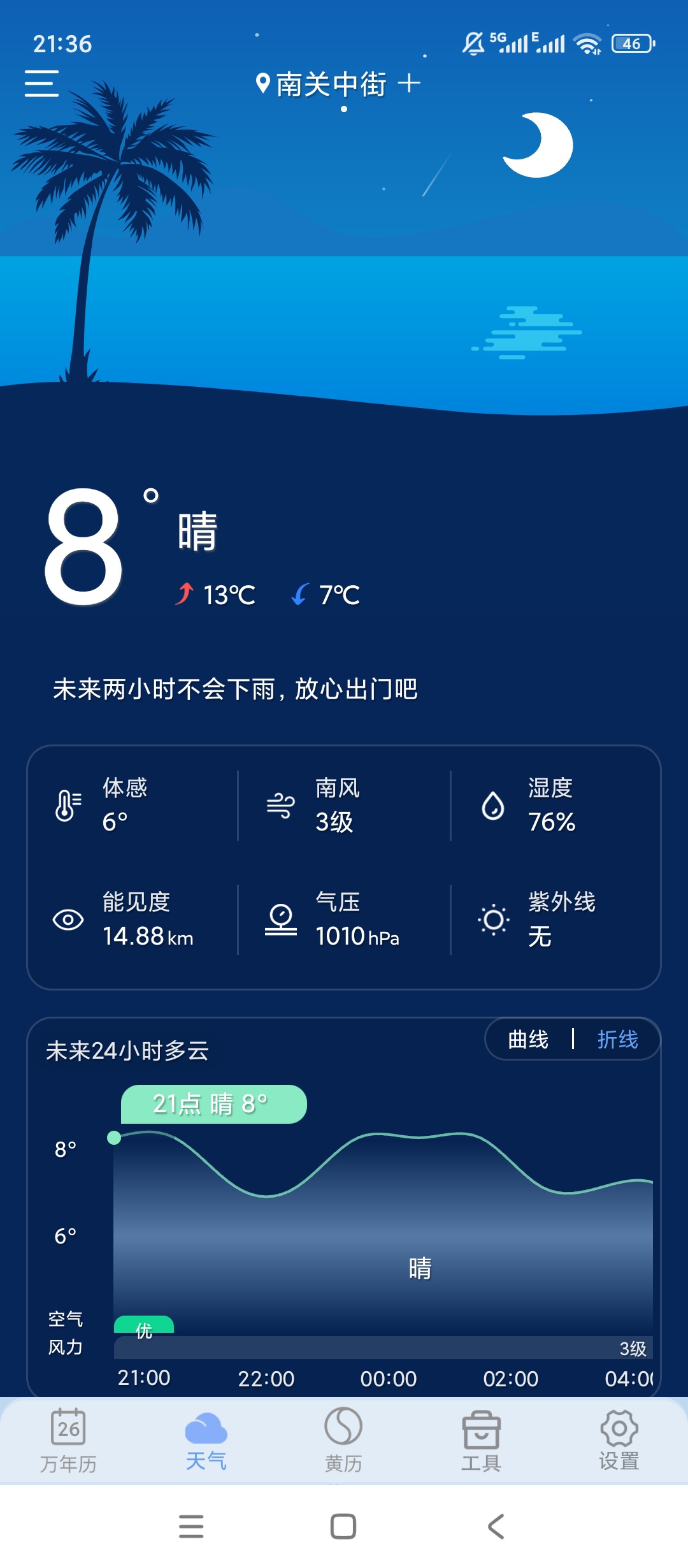Add a city with the plus icon
The image size is (688, 1568).
point(409,83)
